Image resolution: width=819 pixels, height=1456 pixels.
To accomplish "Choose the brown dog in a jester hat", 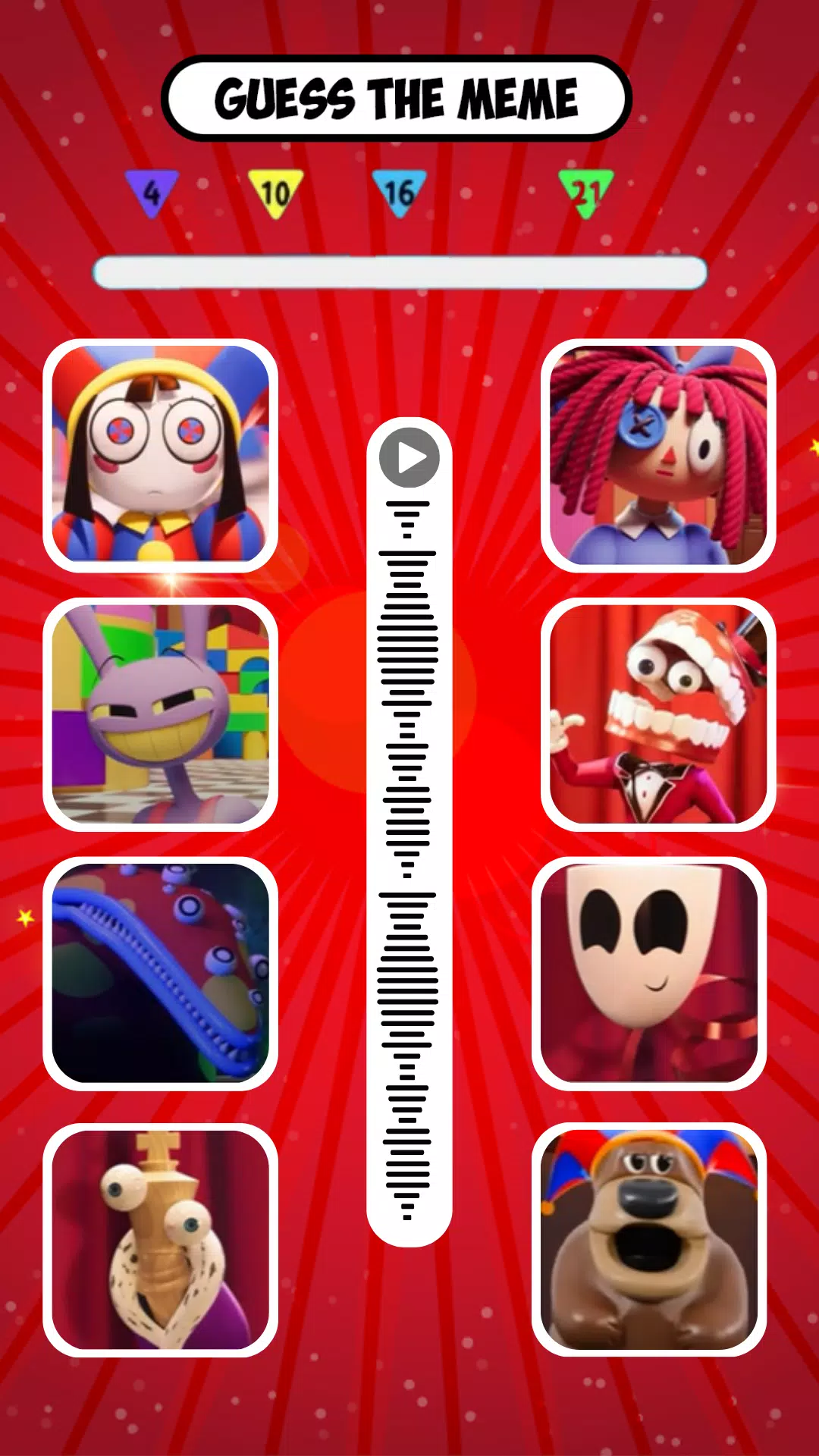I will [649, 1240].
